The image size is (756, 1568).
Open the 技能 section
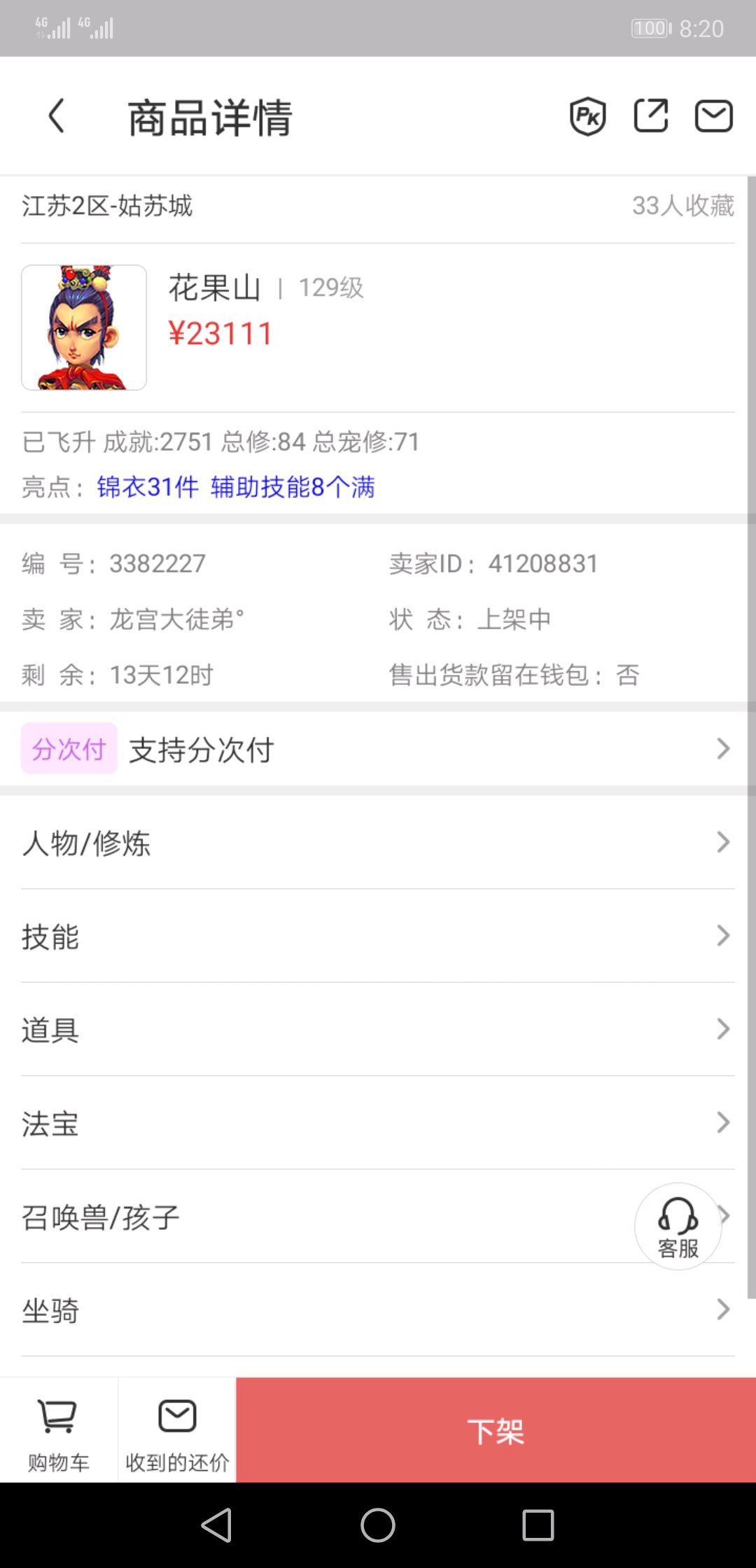[378, 936]
